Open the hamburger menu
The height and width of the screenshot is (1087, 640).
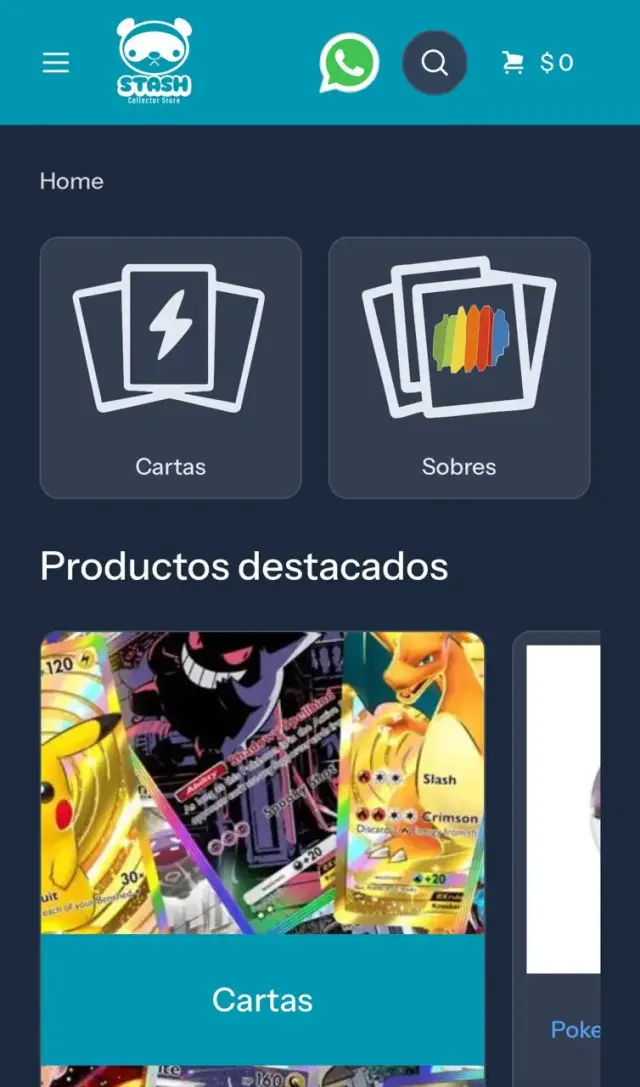click(56, 63)
